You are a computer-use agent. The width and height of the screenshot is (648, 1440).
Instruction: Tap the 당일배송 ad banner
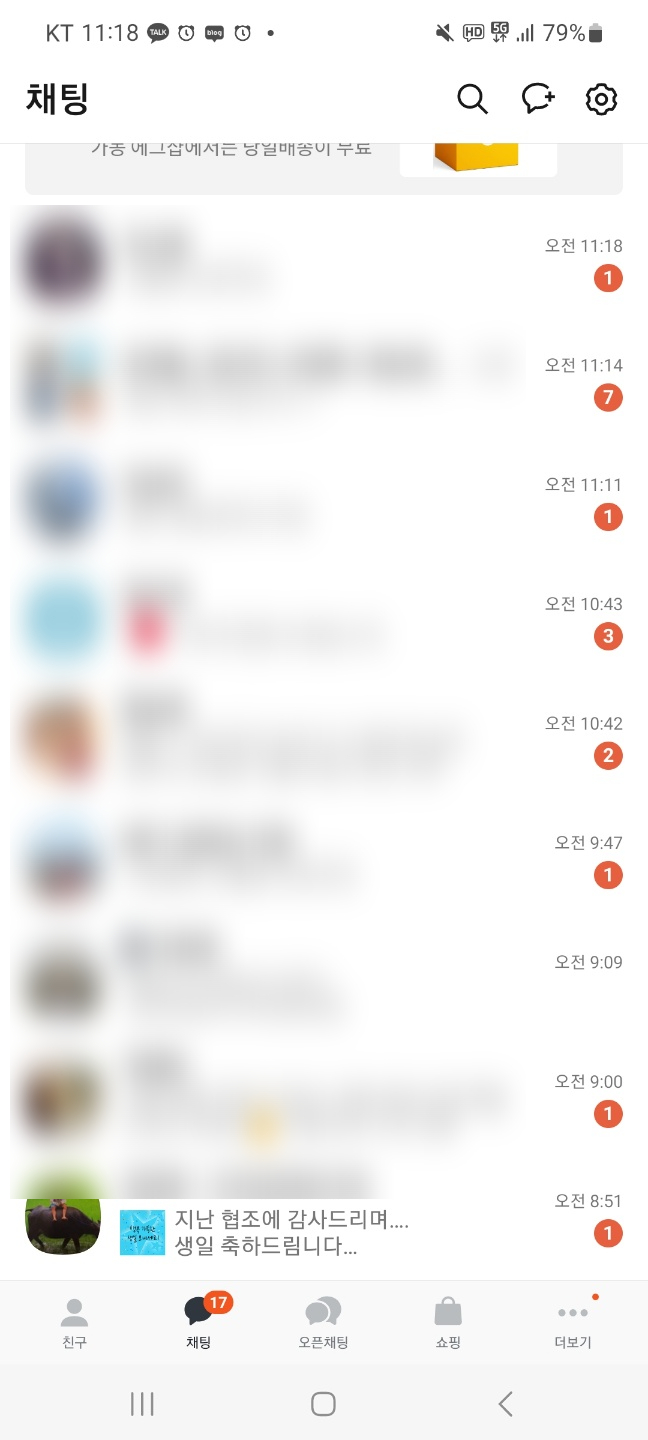click(x=324, y=168)
